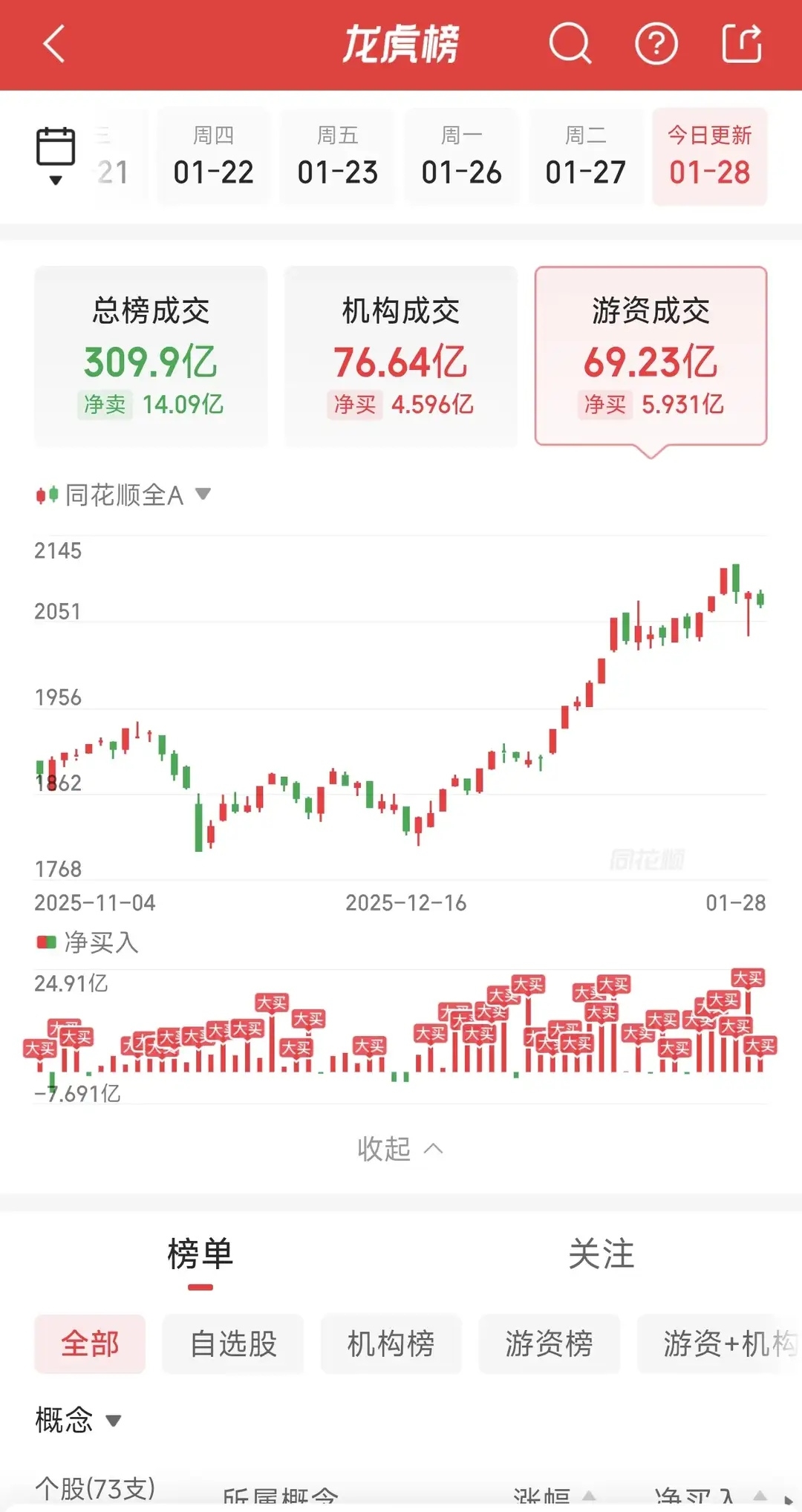Select the 01-27 周二 date

pos(586,156)
